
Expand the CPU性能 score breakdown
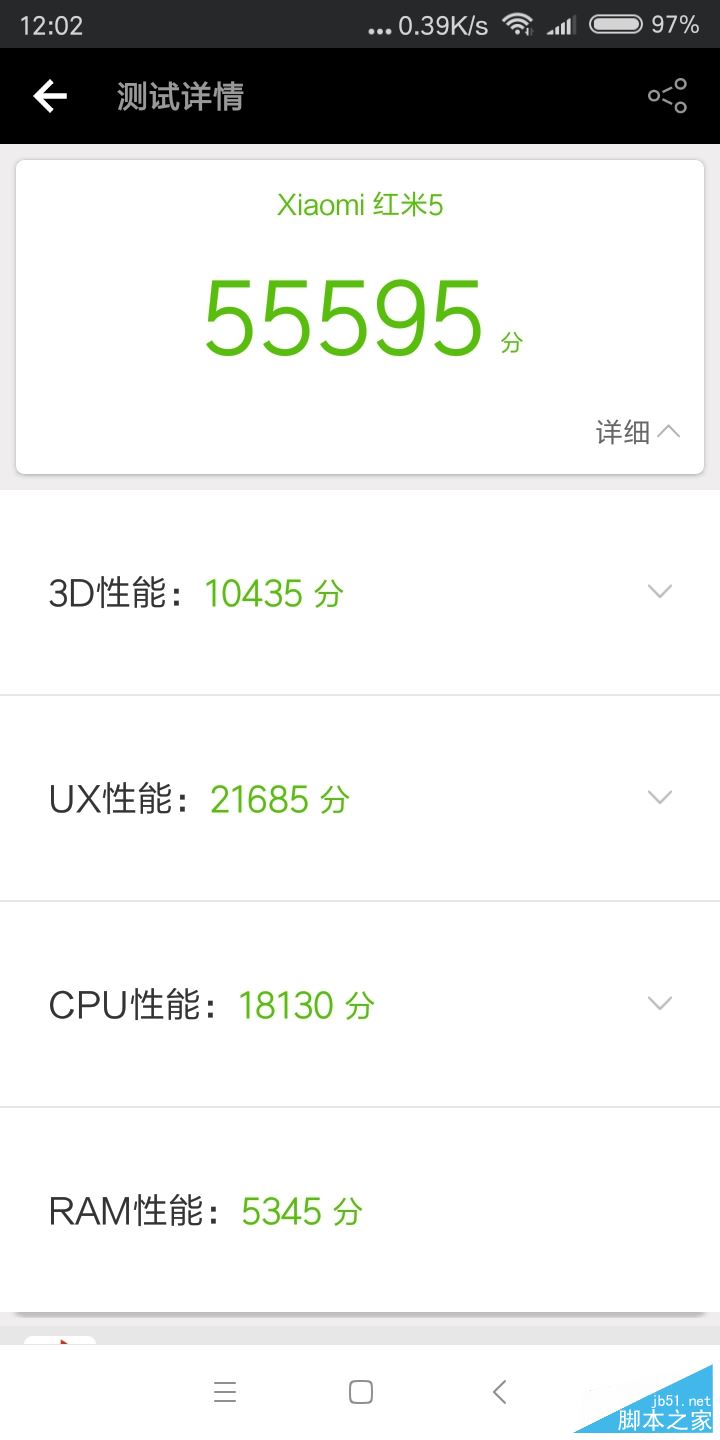659,1003
